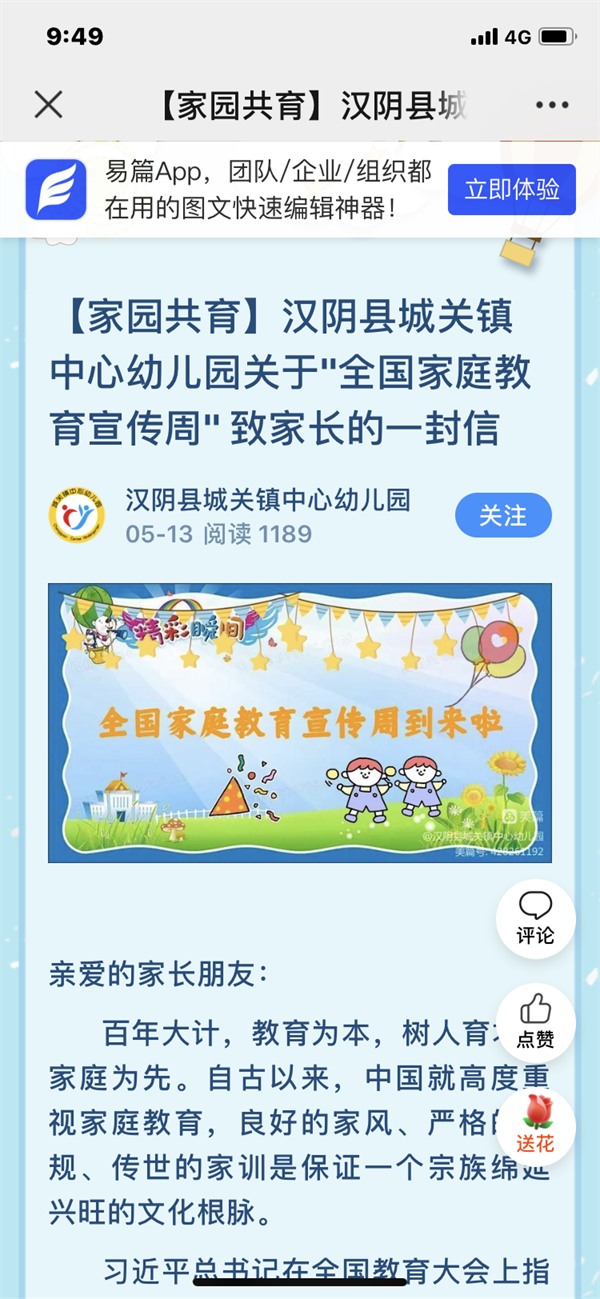600x1299 pixels.
Task: Close the article page
Action: (x=48, y=105)
